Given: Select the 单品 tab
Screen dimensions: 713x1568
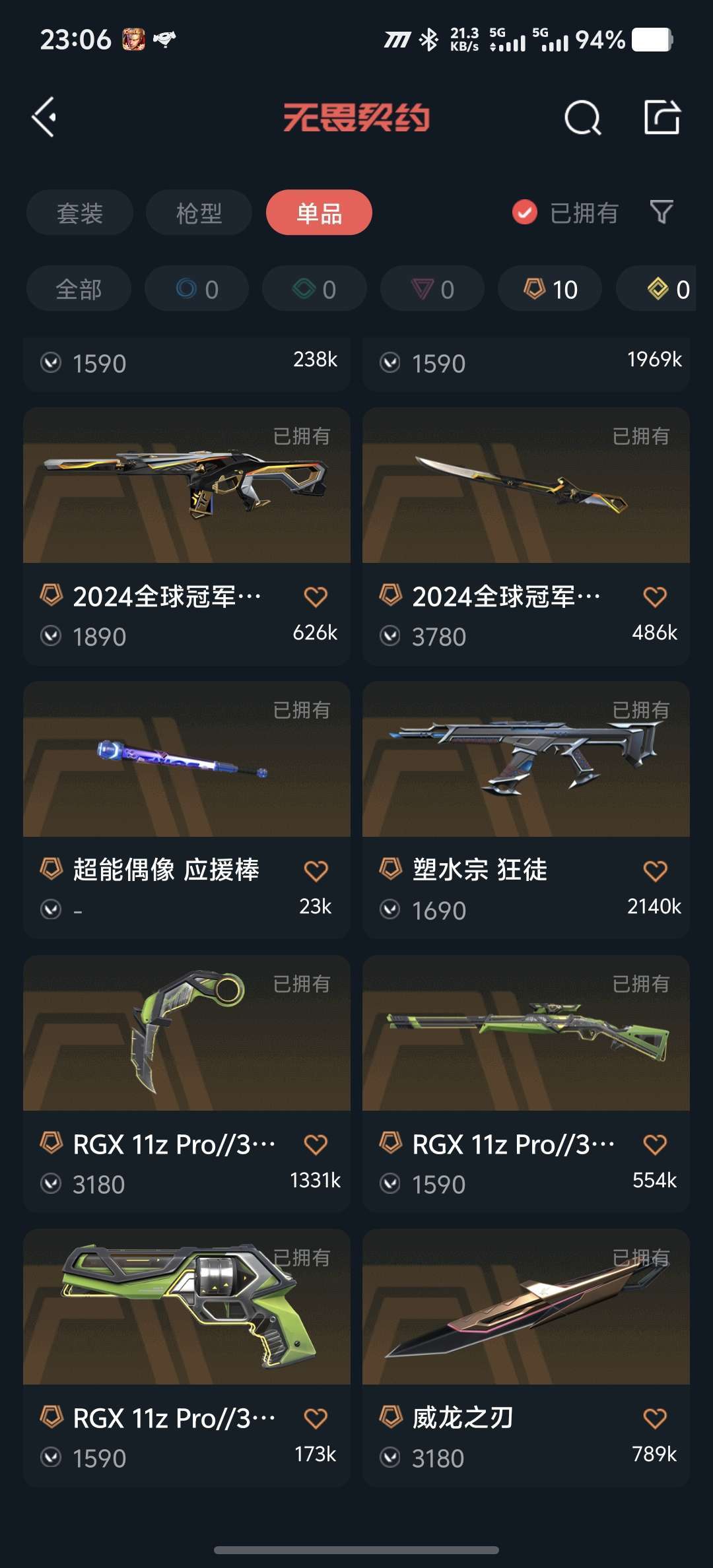Looking at the screenshot, I should (319, 212).
